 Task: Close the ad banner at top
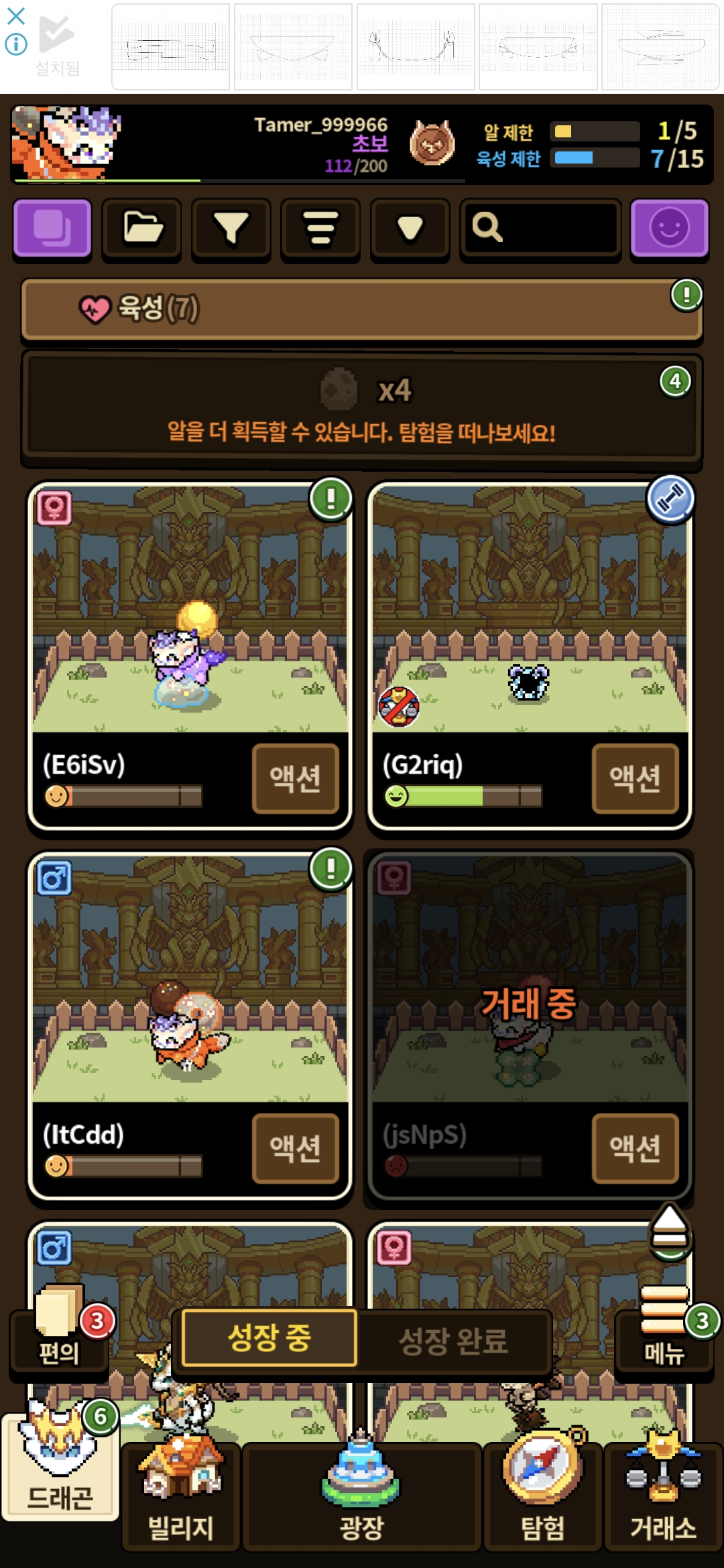pyautogui.click(x=16, y=16)
